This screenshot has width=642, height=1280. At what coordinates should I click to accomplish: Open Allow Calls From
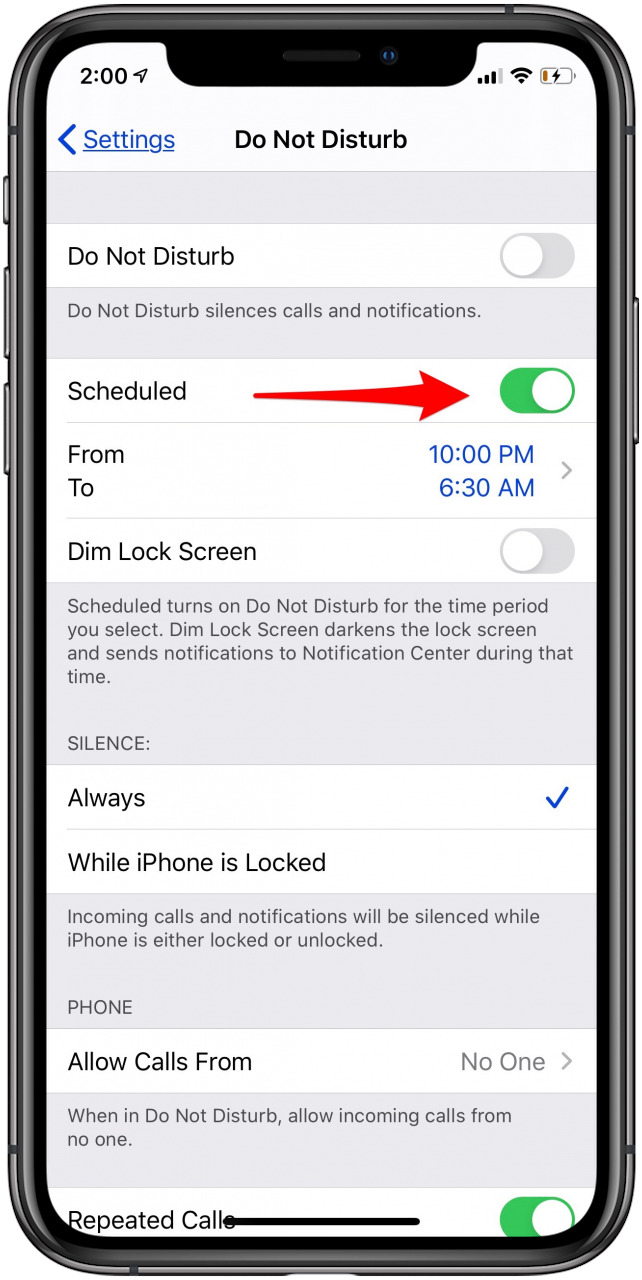click(321, 1061)
